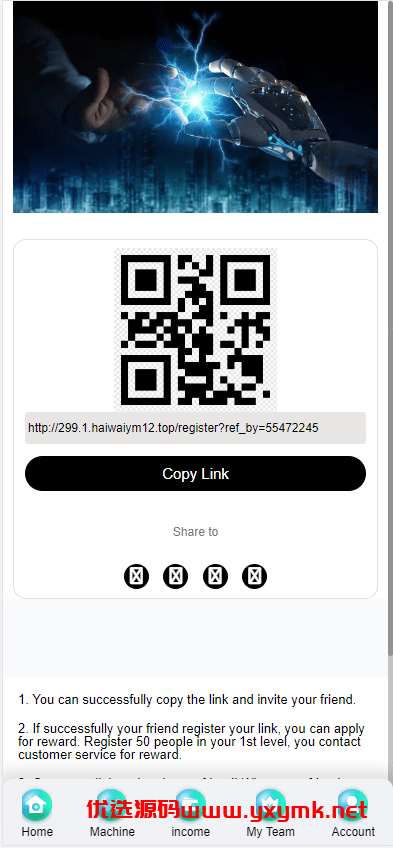
Task: Select the referral link text field
Action: point(195,428)
